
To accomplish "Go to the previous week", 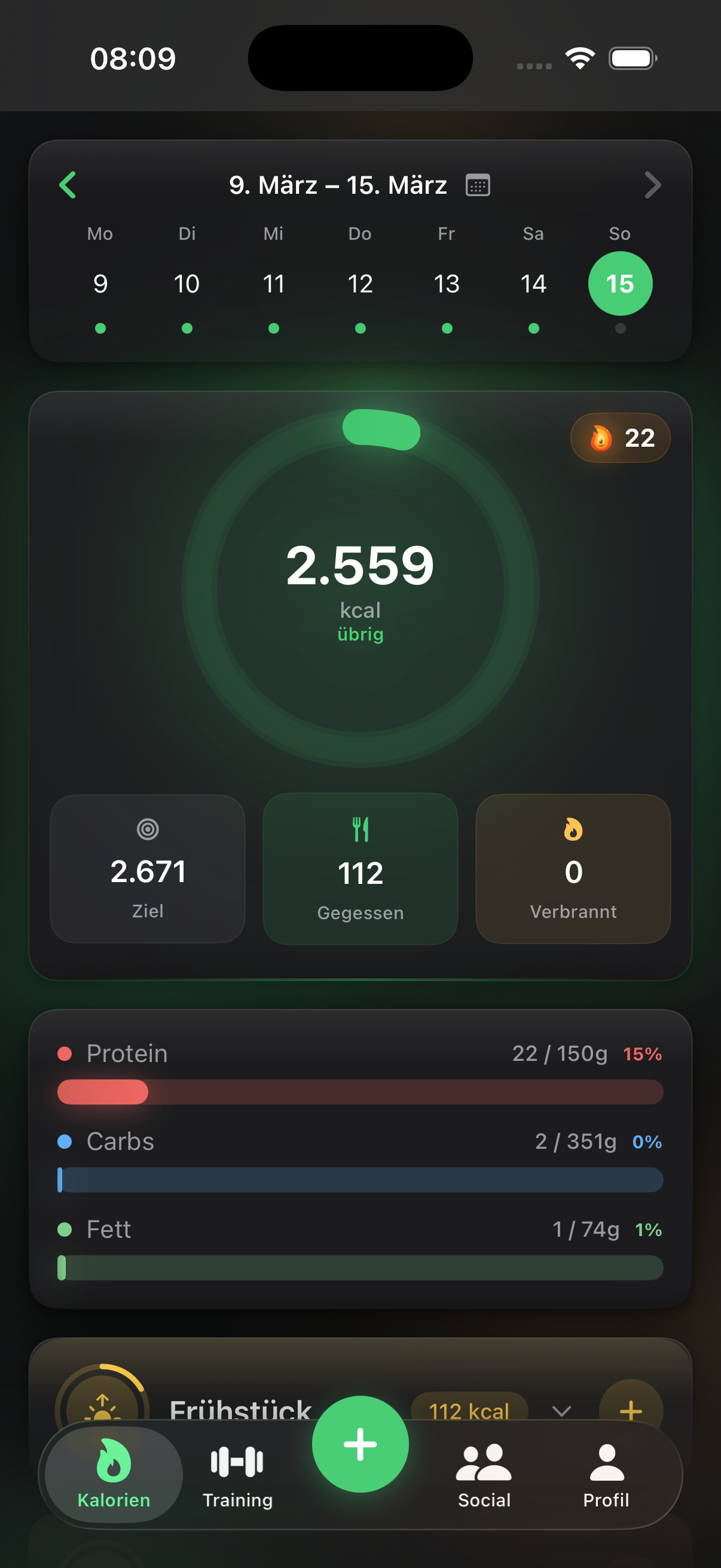I will point(68,184).
